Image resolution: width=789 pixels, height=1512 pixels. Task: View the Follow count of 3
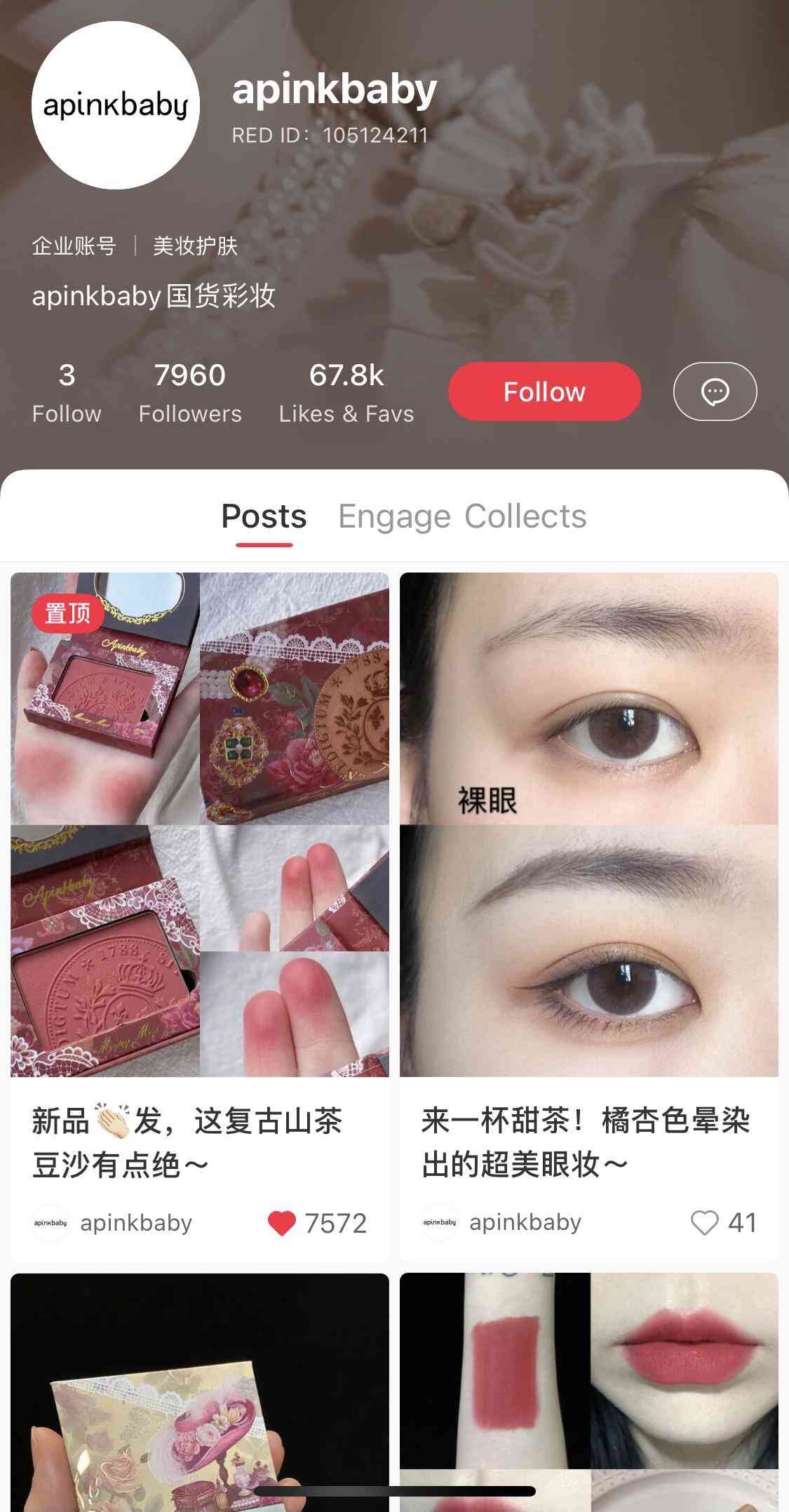[x=66, y=392]
